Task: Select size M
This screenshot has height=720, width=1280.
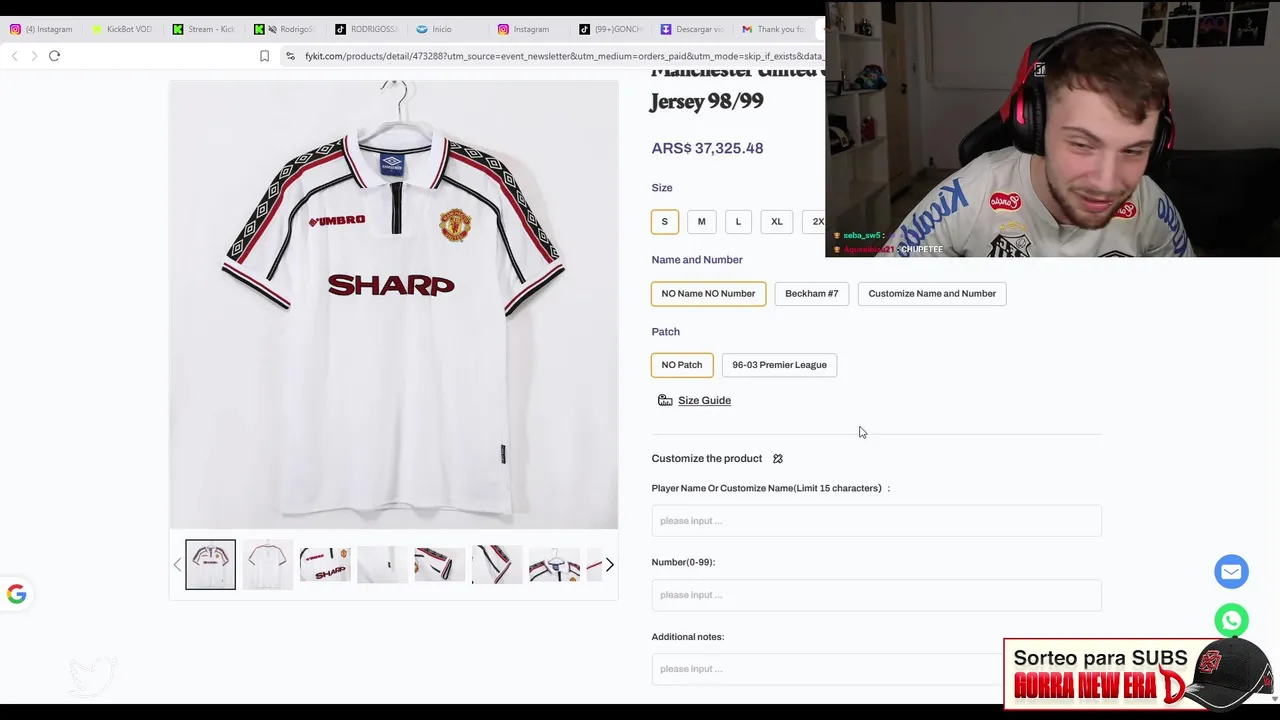Action: point(701,222)
